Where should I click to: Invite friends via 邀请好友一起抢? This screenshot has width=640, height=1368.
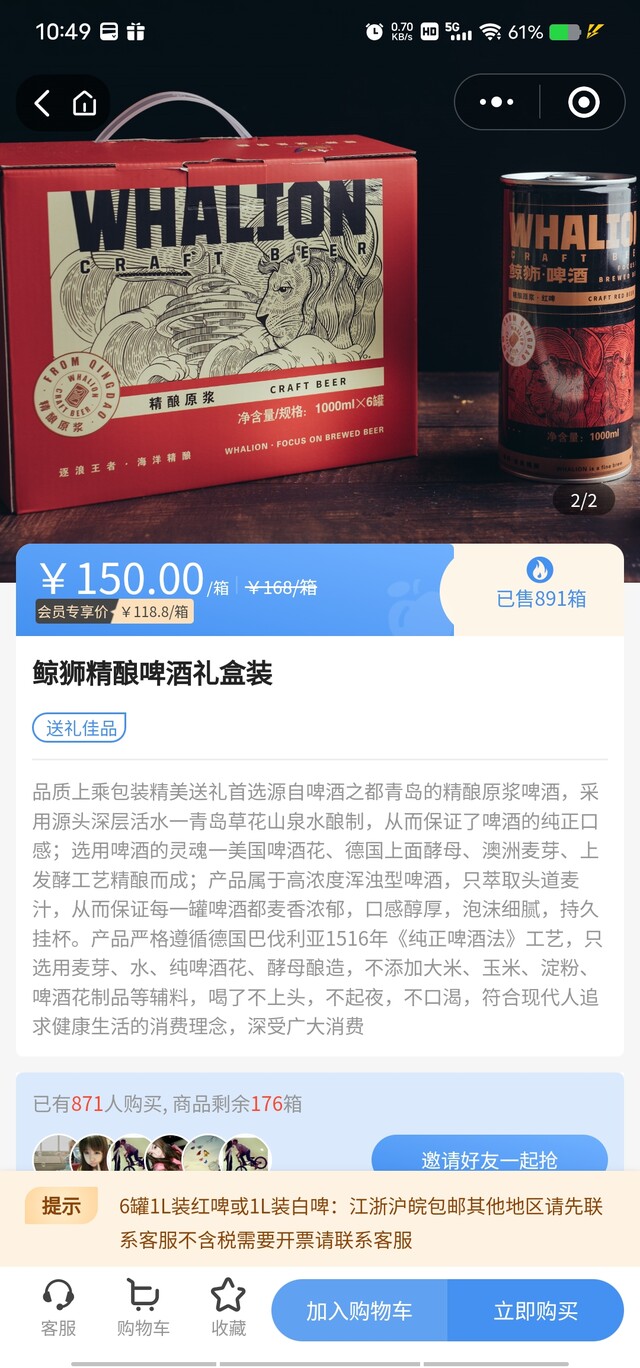click(489, 1156)
